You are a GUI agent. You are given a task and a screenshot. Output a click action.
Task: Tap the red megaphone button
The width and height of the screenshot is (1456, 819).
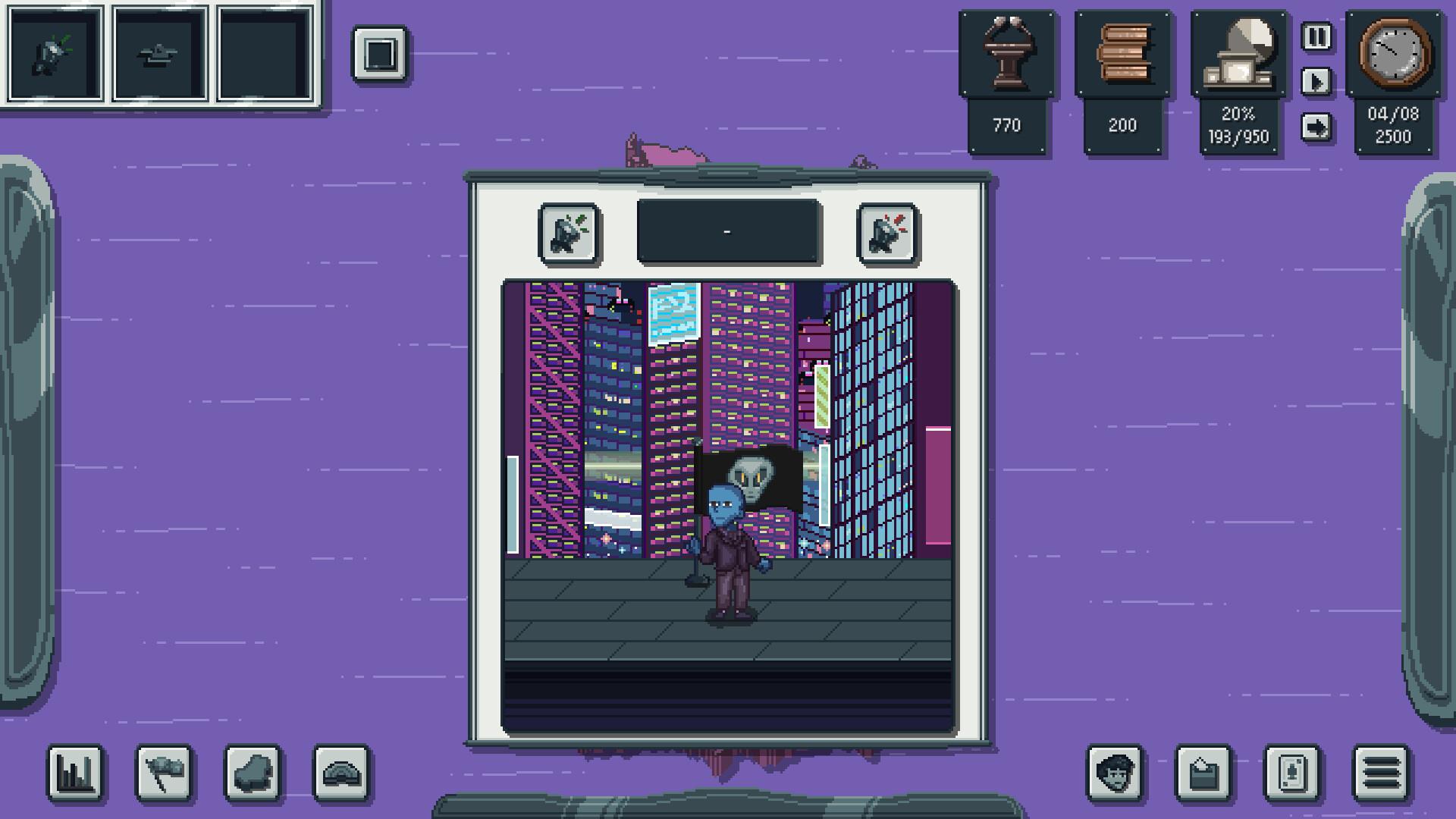tap(887, 234)
